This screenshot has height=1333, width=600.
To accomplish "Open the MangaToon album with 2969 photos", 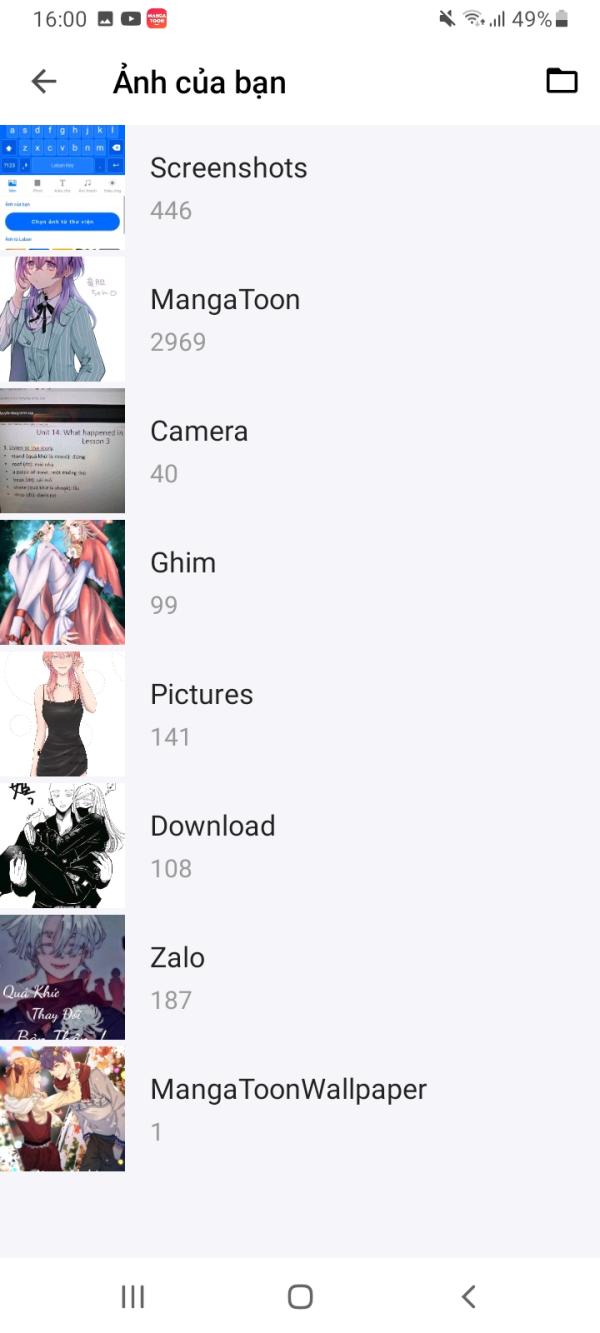I will [x=300, y=319].
